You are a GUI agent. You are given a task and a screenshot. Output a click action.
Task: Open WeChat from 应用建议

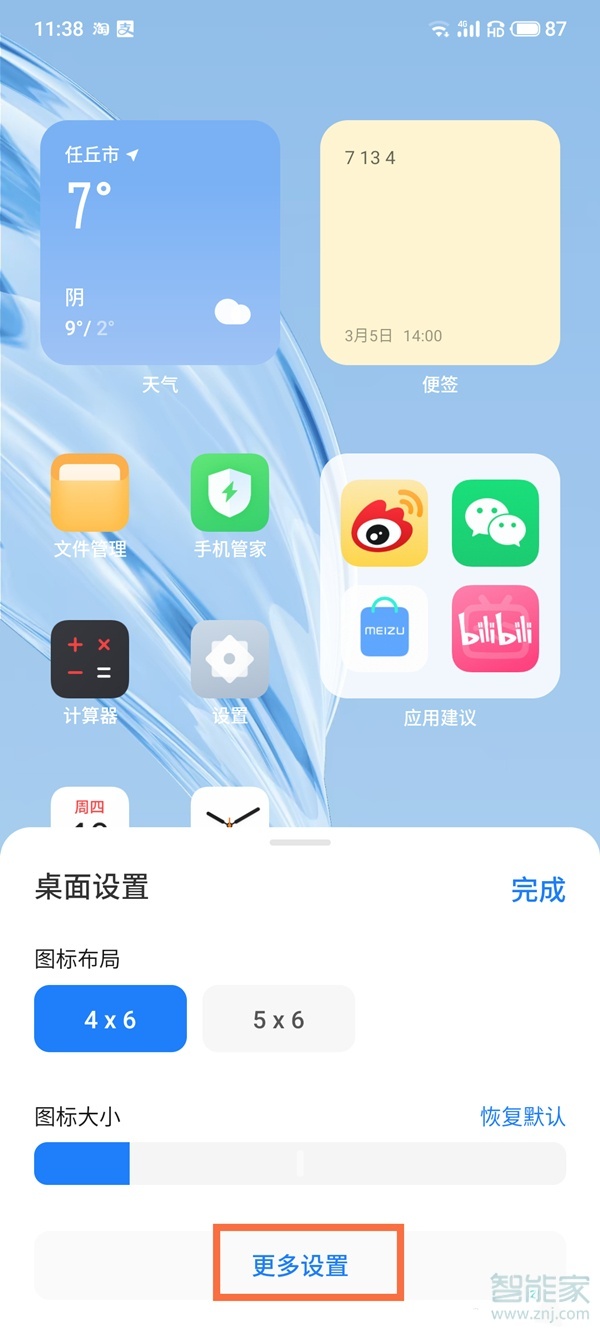[495, 523]
